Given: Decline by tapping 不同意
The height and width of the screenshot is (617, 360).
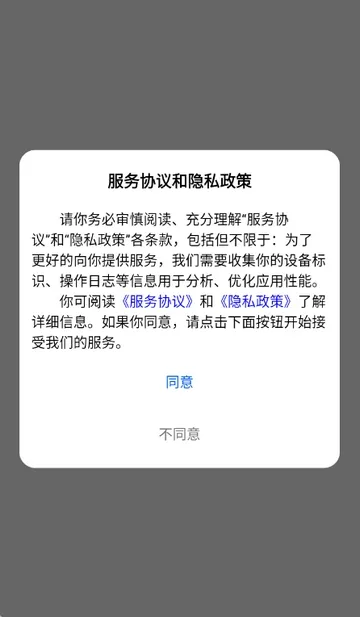Looking at the screenshot, I should (179, 434).
